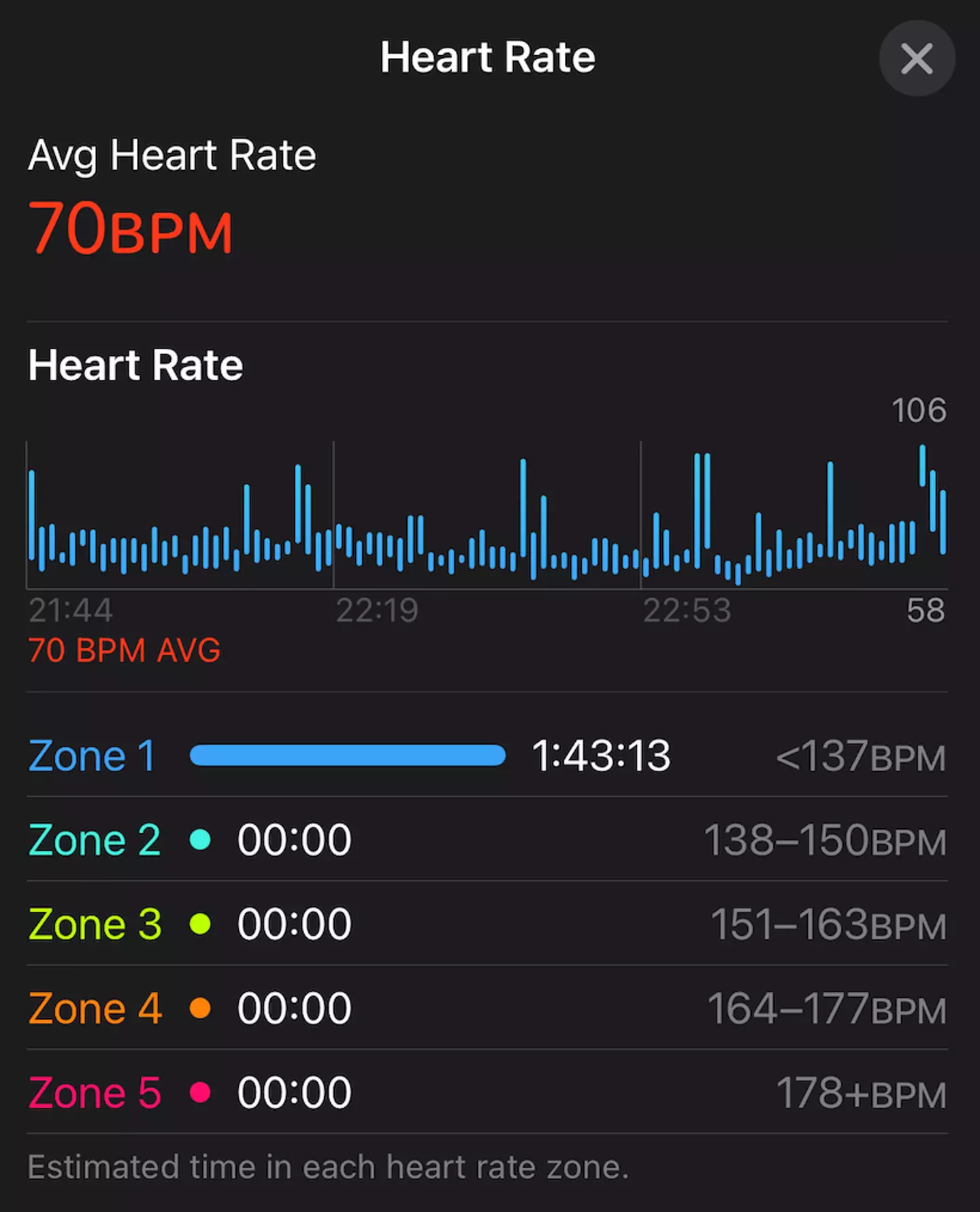The height and width of the screenshot is (1212, 980).
Task: Tap the red 70BPM average reading
Action: click(x=131, y=229)
